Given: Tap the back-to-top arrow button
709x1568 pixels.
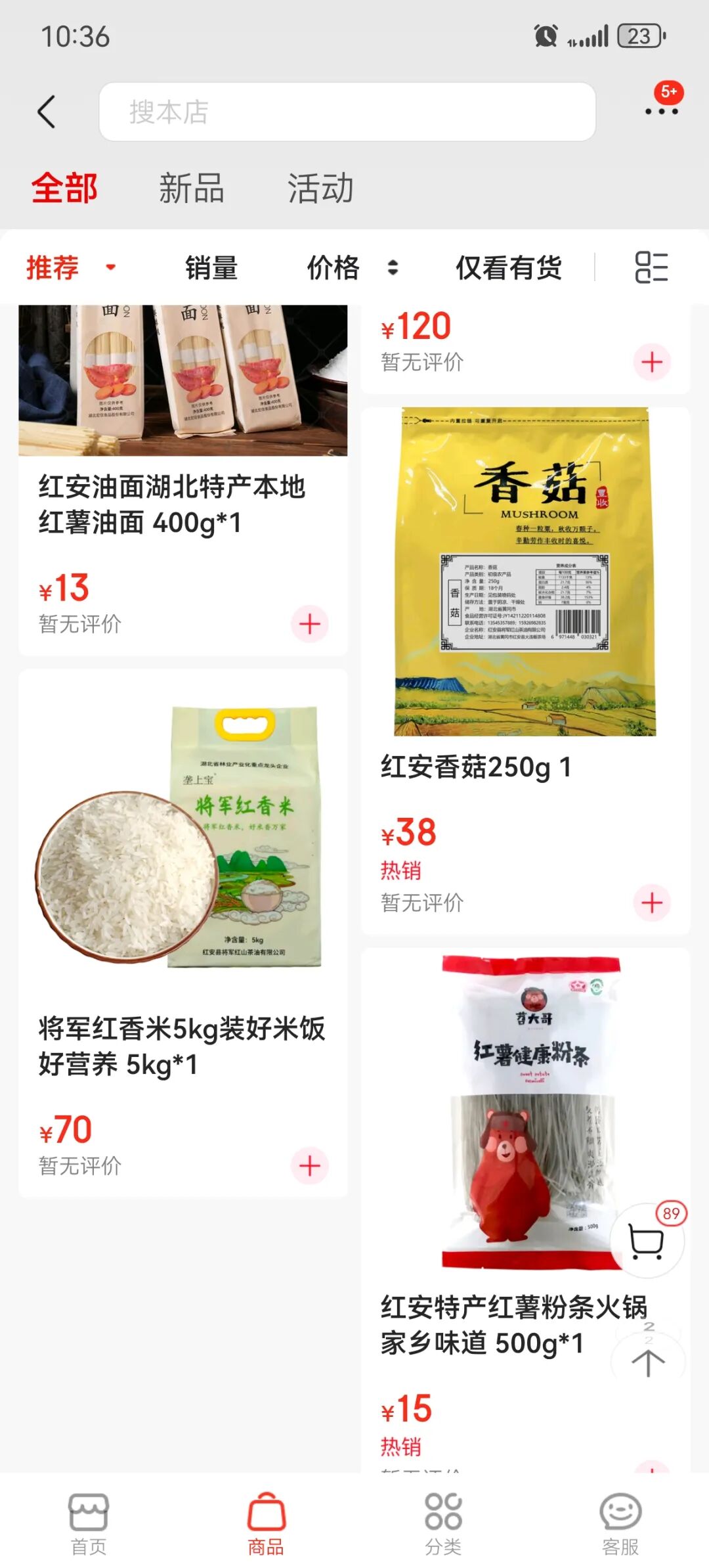Looking at the screenshot, I should click(648, 1363).
